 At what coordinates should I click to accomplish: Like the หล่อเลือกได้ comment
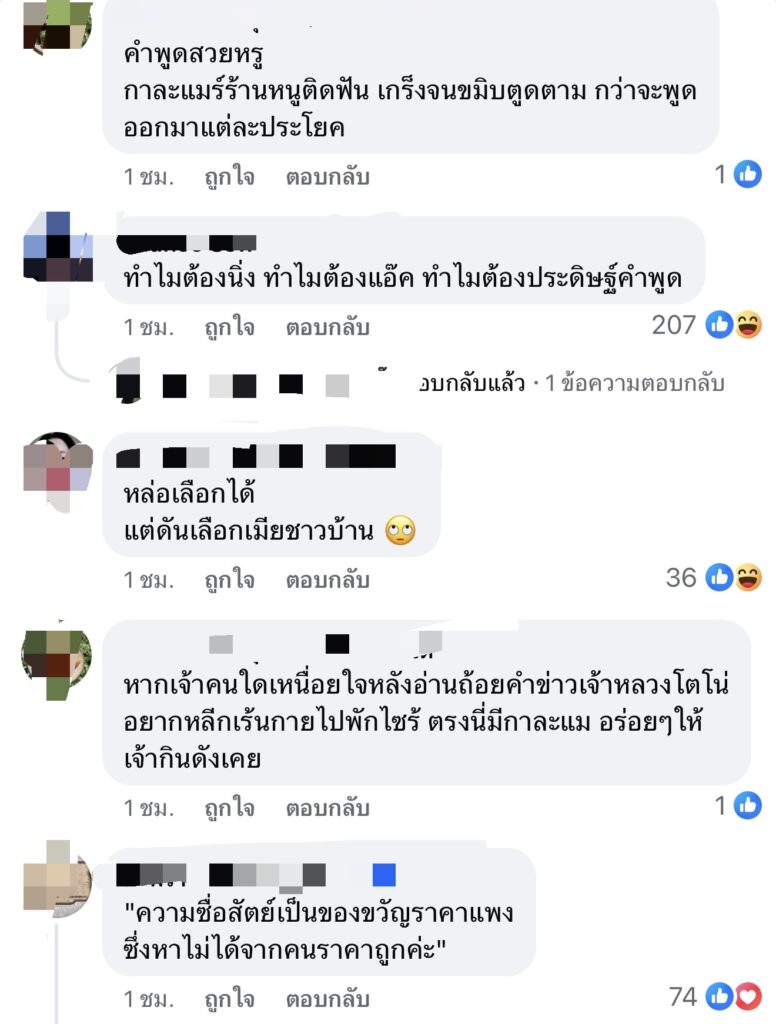click(229, 580)
